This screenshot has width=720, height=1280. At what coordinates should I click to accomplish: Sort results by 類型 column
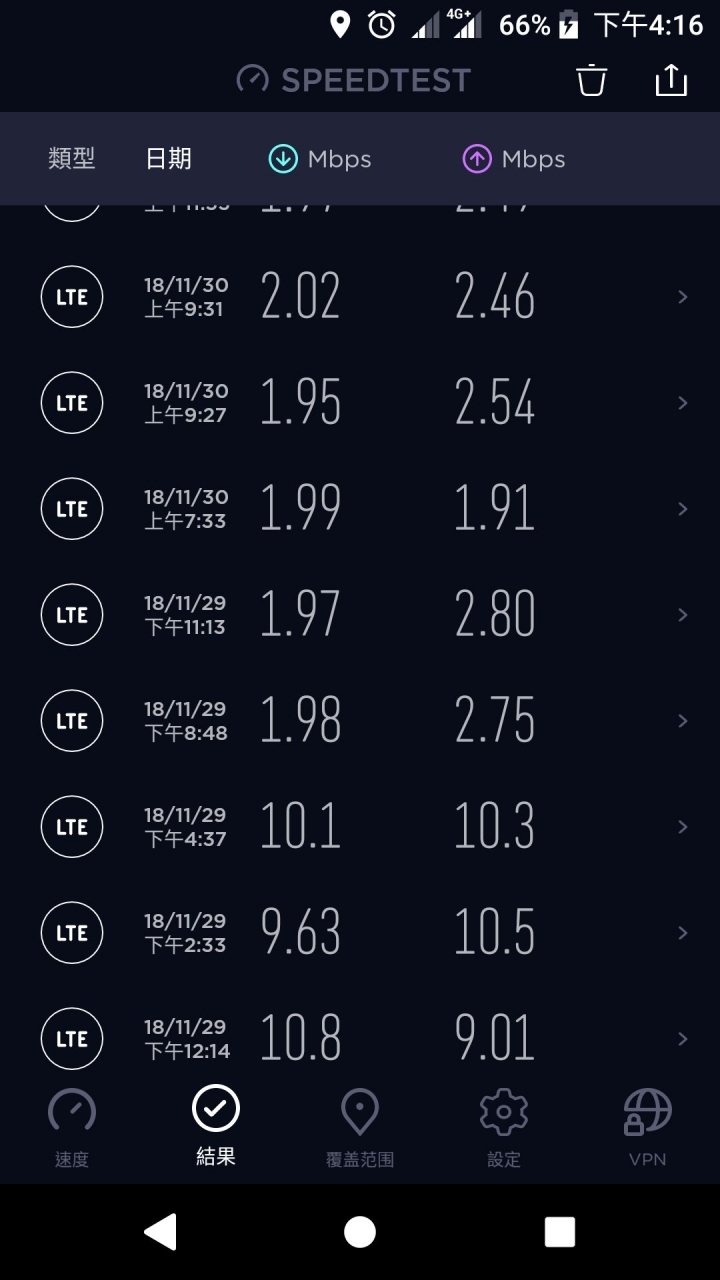click(72, 158)
